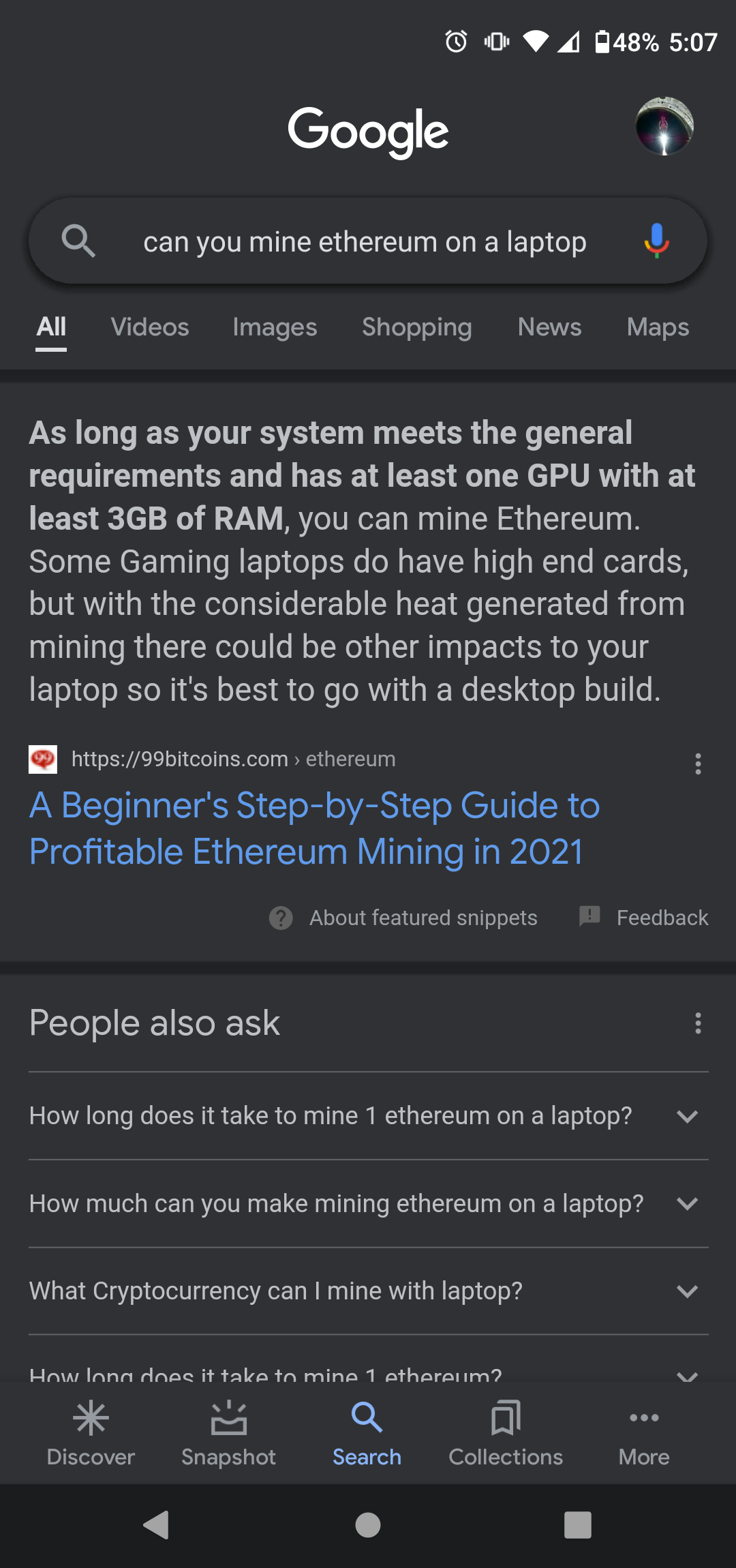Send Feedback on the featured snippet
This screenshot has height=1568, width=736.
click(x=643, y=918)
